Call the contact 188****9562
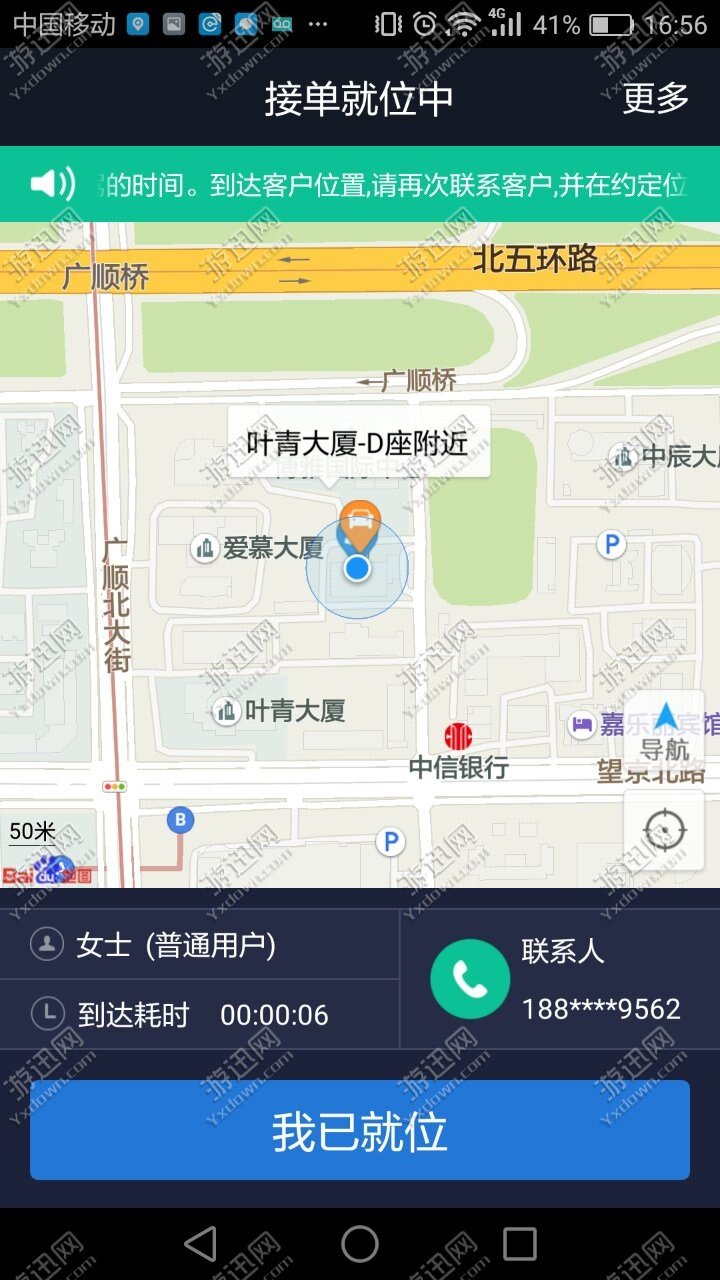720x1280 pixels. click(470, 979)
